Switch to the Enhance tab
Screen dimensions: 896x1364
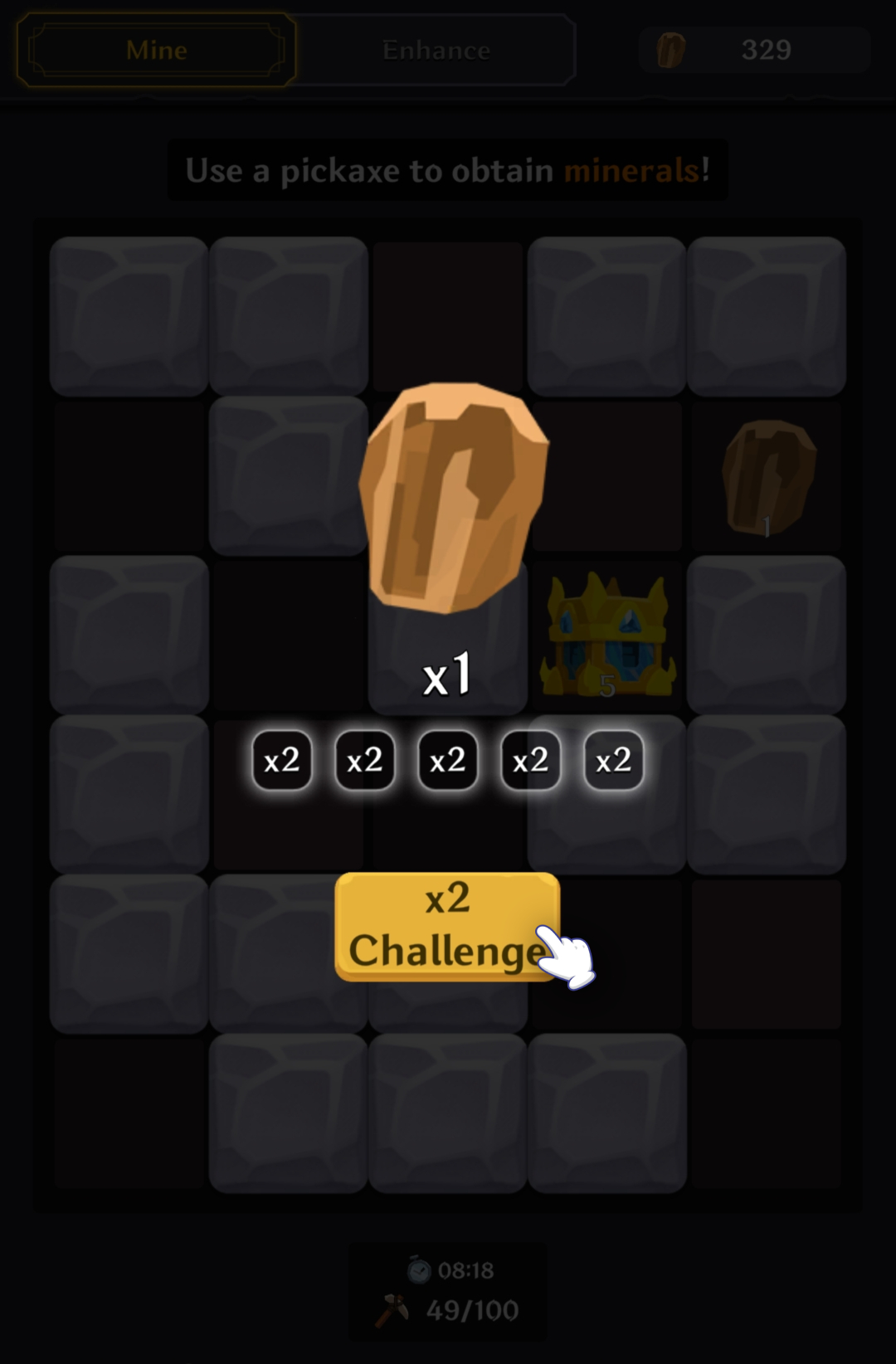[x=436, y=51]
